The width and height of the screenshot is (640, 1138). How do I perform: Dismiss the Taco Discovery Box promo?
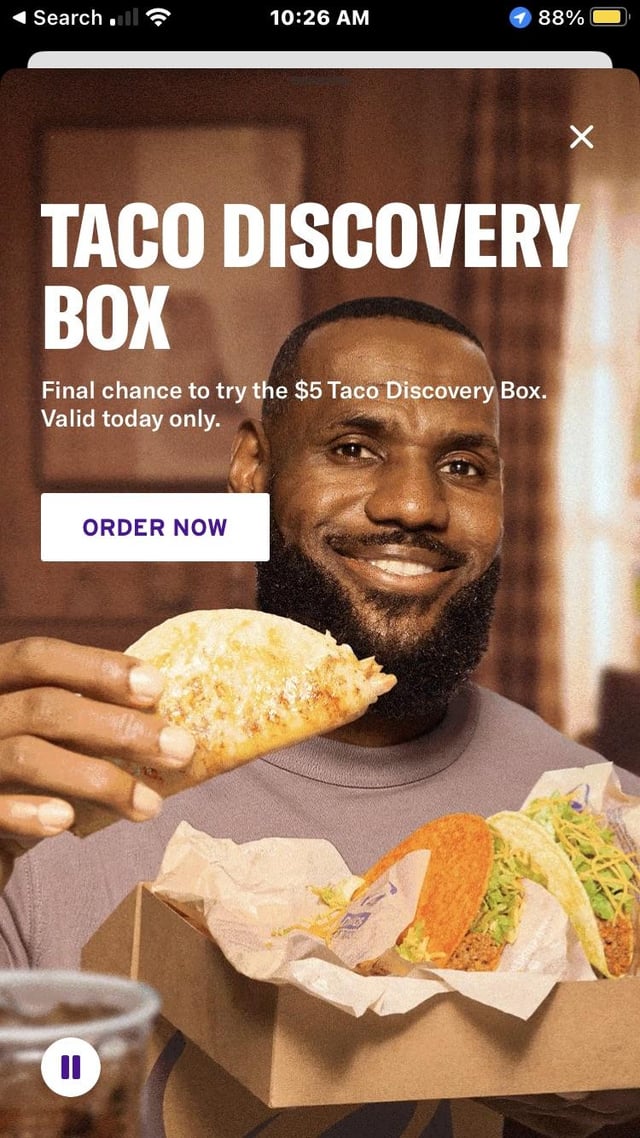pos(581,137)
